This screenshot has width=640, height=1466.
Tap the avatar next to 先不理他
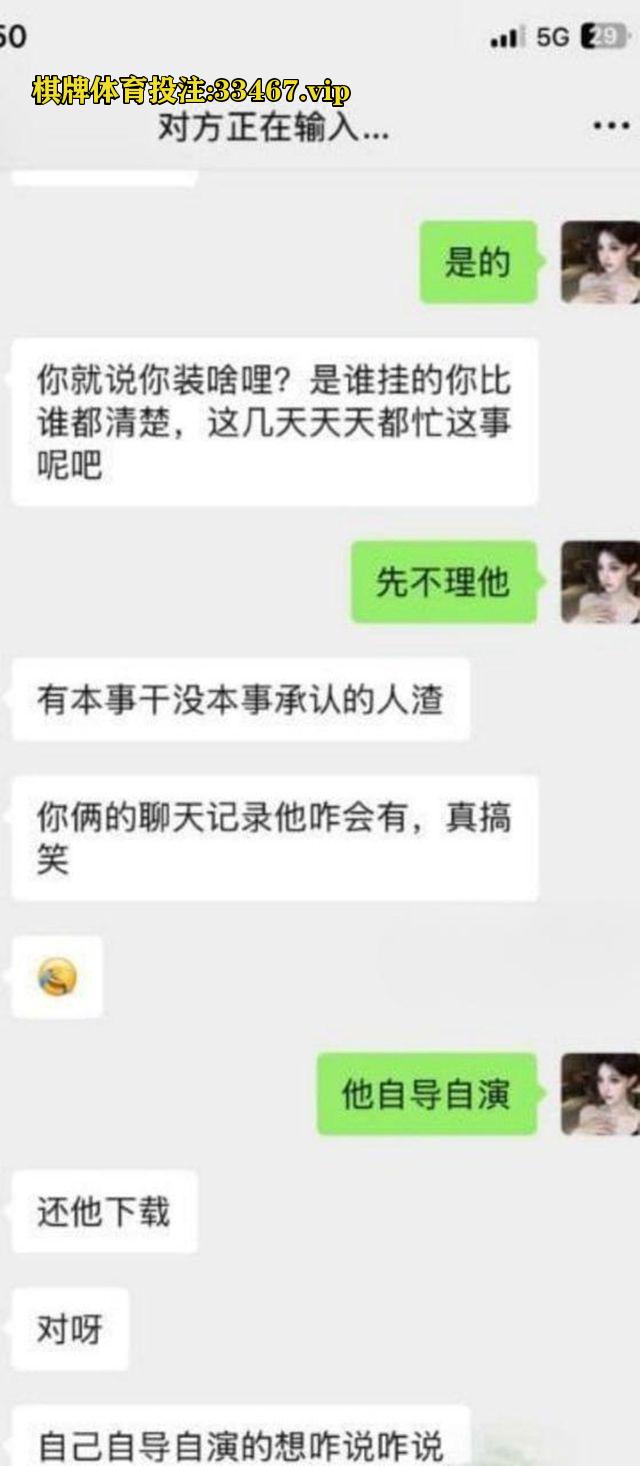click(600, 582)
